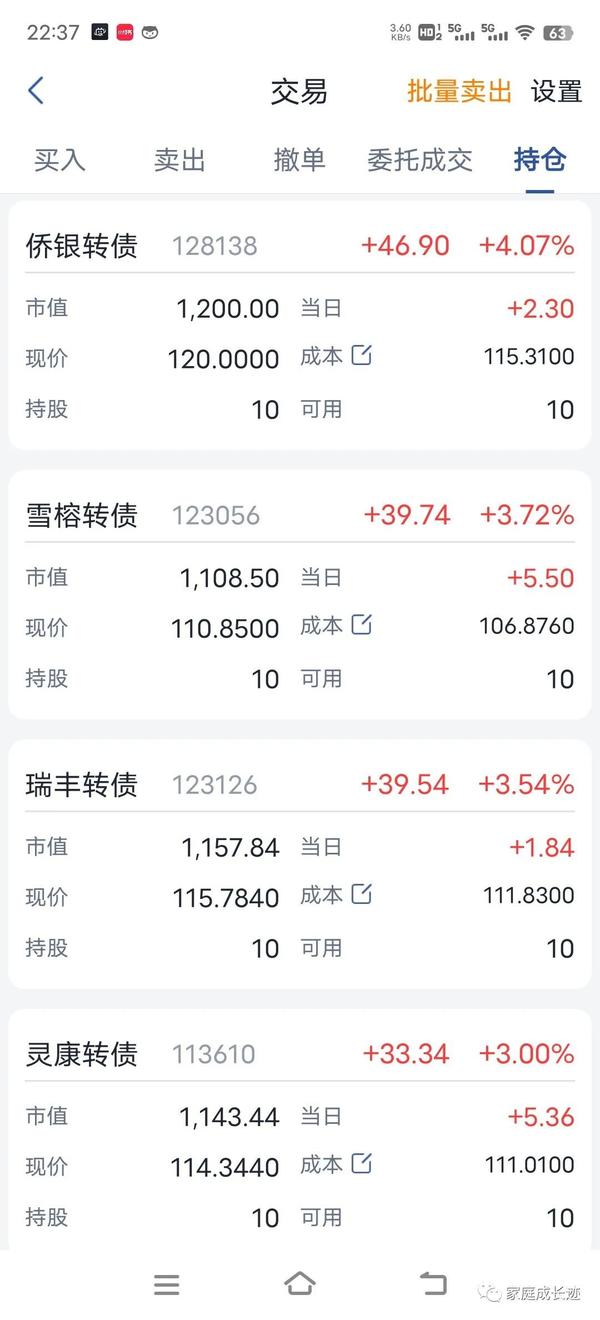Switch to the 撤单 tab
This screenshot has height=1320, width=600.
pos(300,159)
